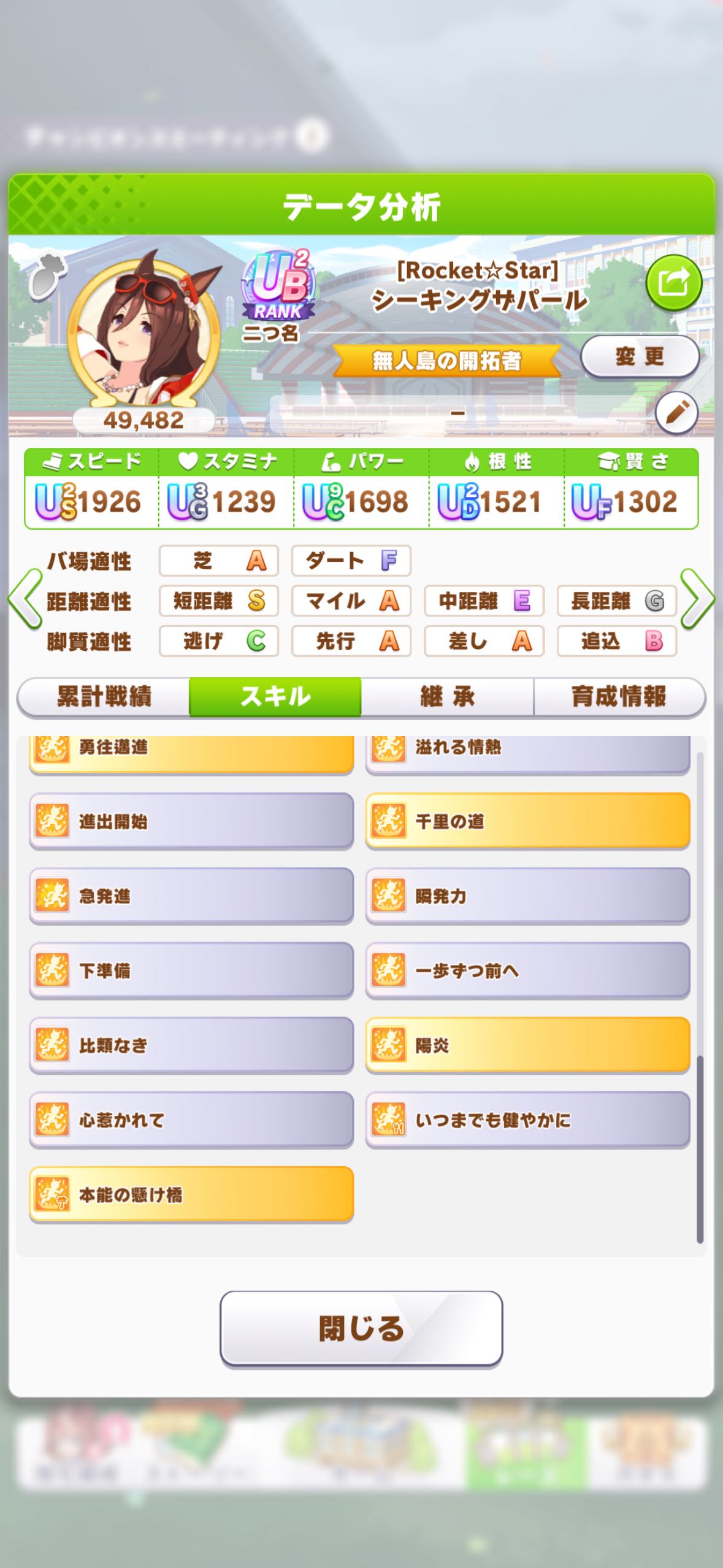Show details for 下準備
Image resolution: width=723 pixels, height=1568 pixels.
point(191,971)
